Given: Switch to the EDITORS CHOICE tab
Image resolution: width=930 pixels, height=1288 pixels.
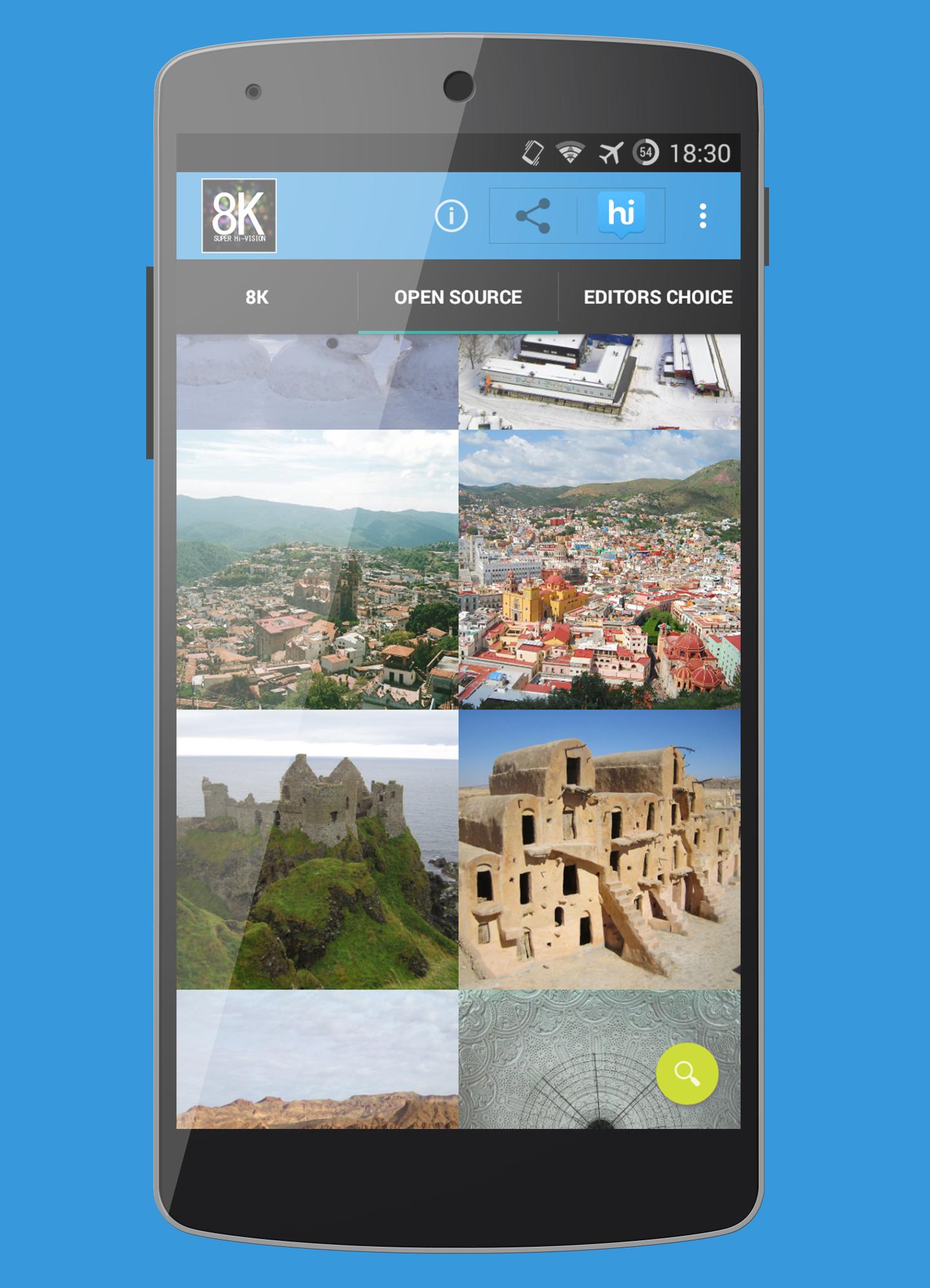Looking at the screenshot, I should point(657,298).
